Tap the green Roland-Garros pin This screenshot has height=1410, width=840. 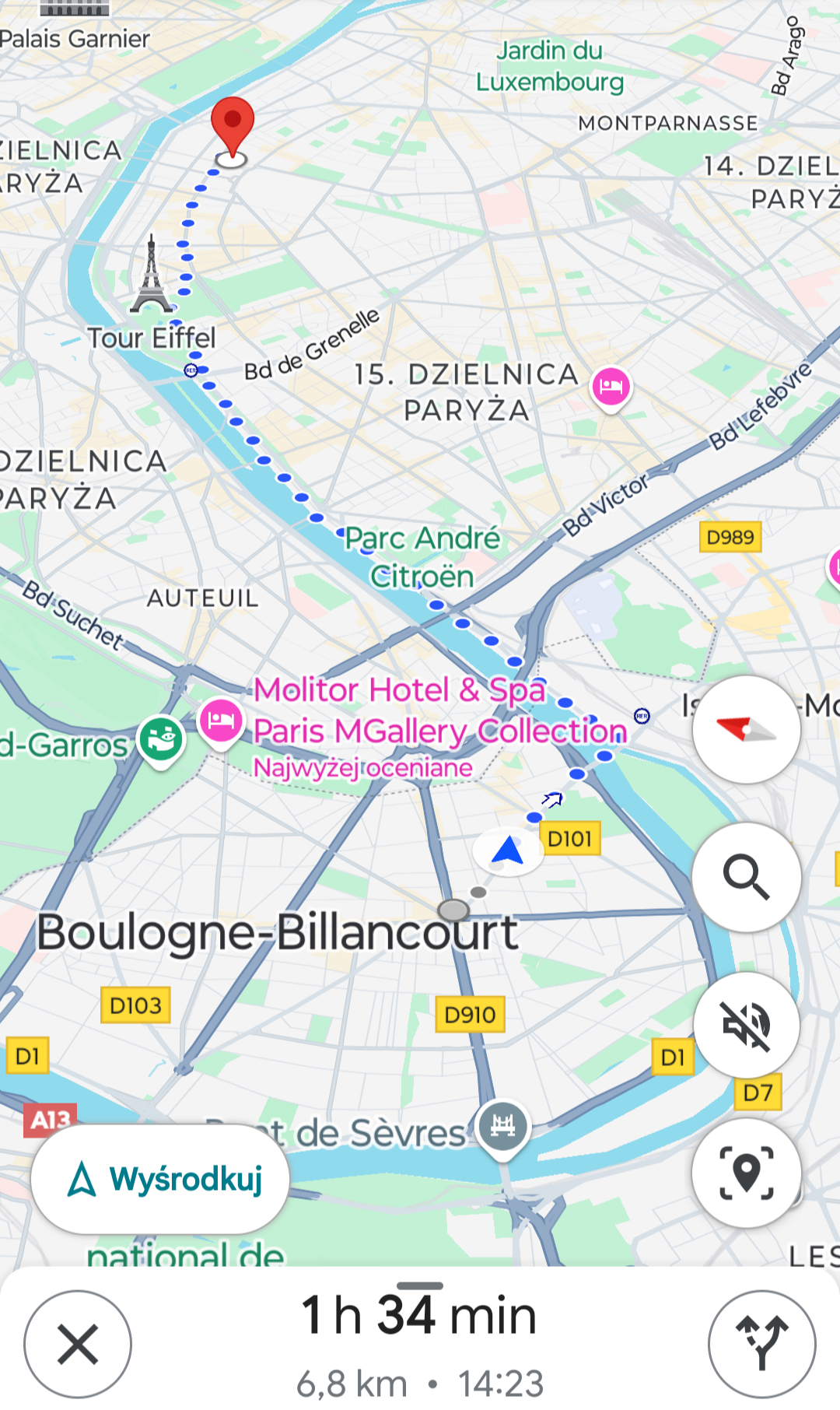point(161,738)
